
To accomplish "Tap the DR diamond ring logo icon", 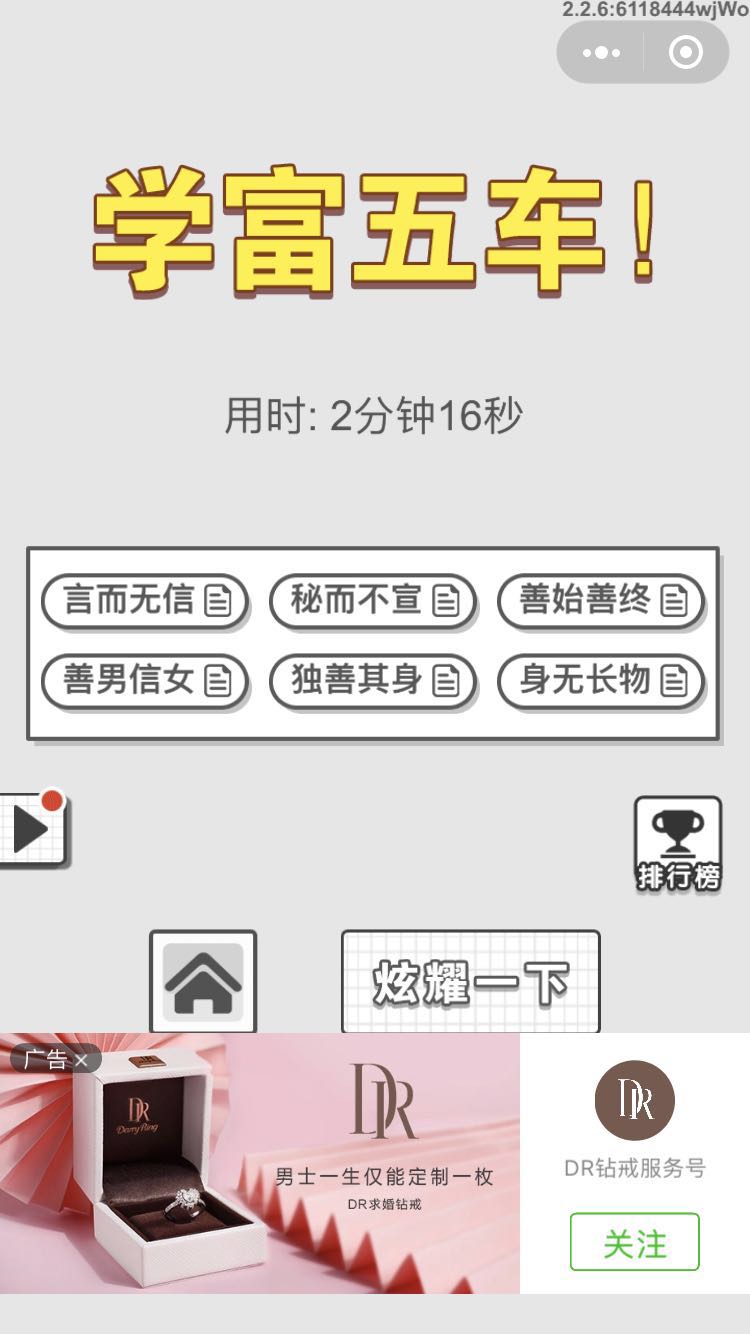I will point(634,1099).
